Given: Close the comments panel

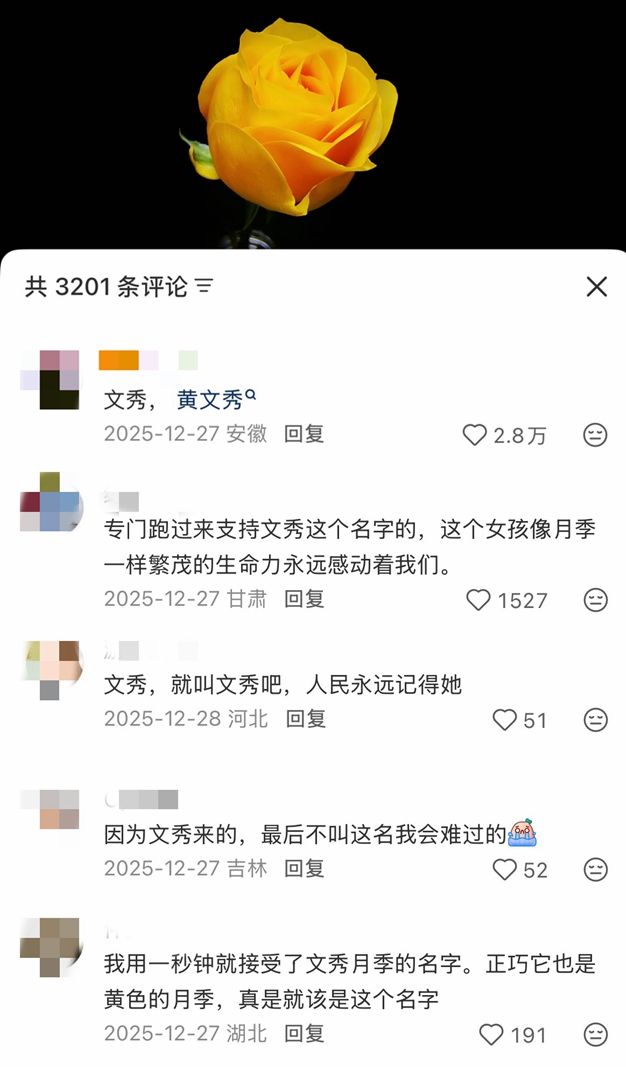Looking at the screenshot, I should tap(596, 287).
